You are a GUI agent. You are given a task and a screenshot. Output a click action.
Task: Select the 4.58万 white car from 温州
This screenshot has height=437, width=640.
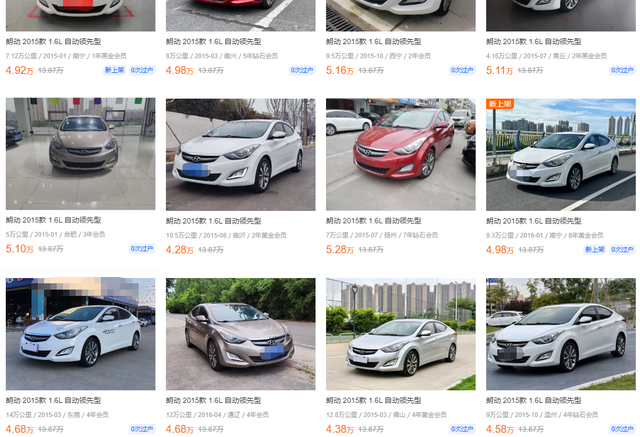click(x=560, y=333)
